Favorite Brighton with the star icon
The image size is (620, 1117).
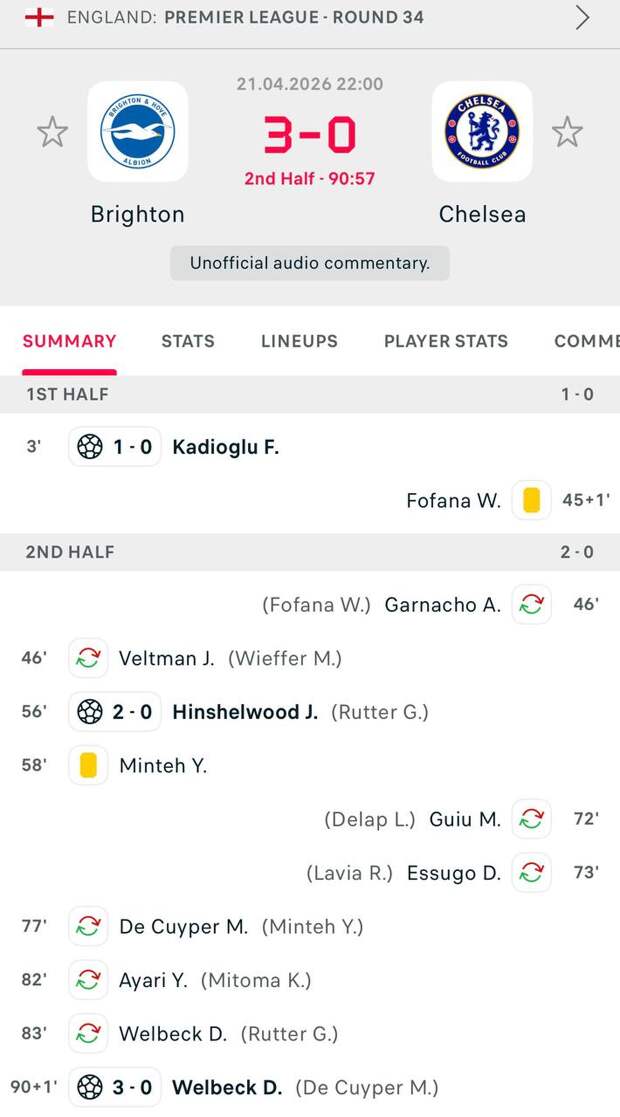52,132
